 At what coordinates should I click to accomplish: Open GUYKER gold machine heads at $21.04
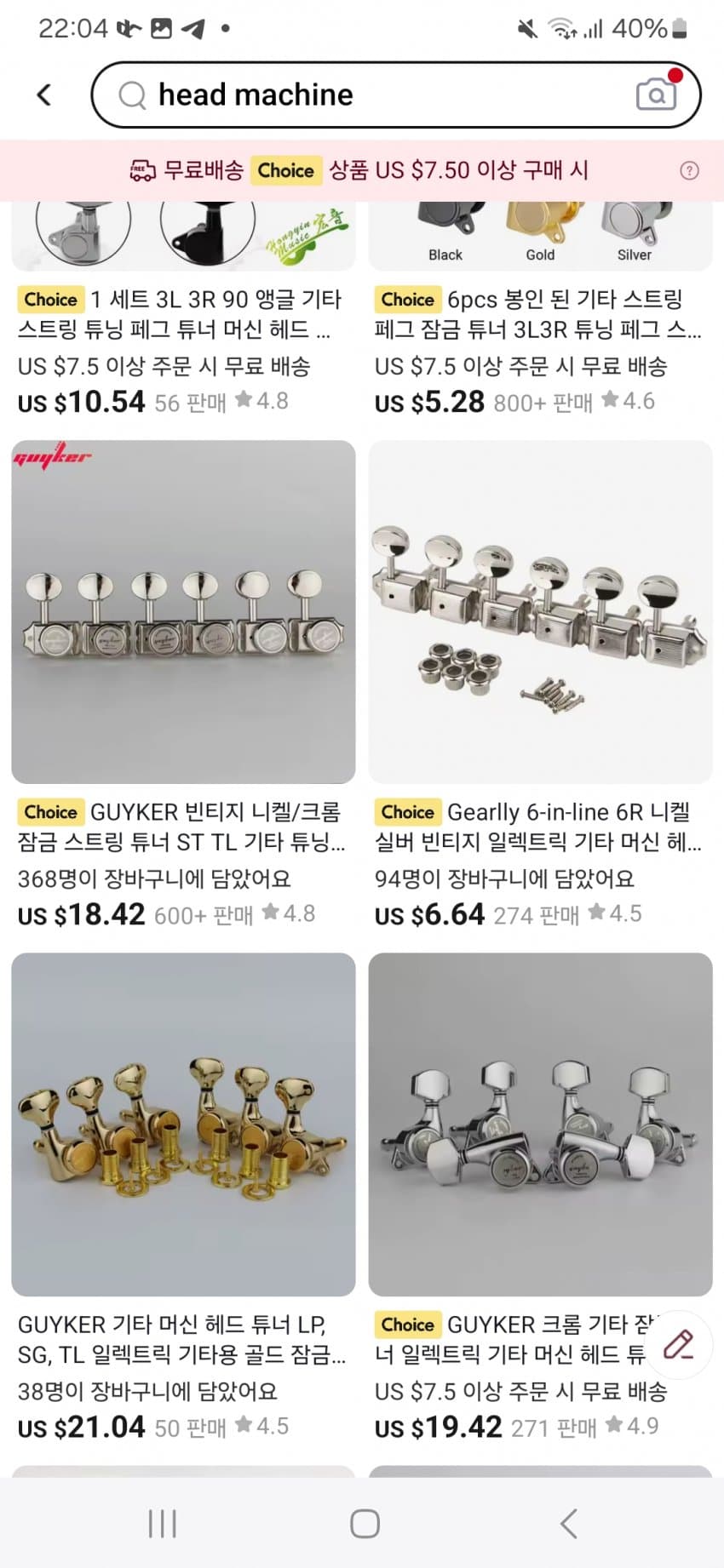coord(183,1125)
